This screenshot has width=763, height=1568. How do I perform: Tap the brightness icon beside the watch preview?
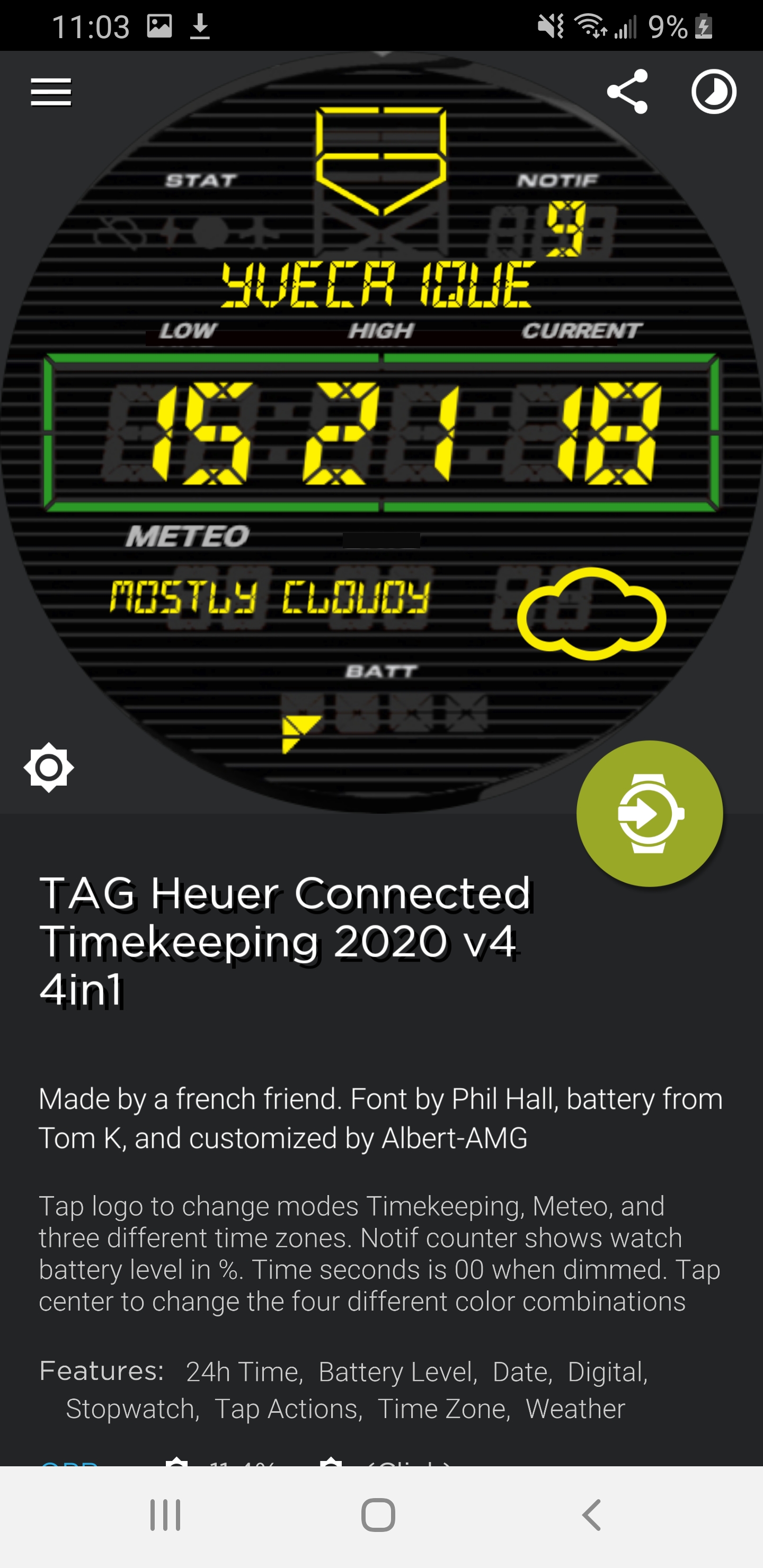click(49, 767)
